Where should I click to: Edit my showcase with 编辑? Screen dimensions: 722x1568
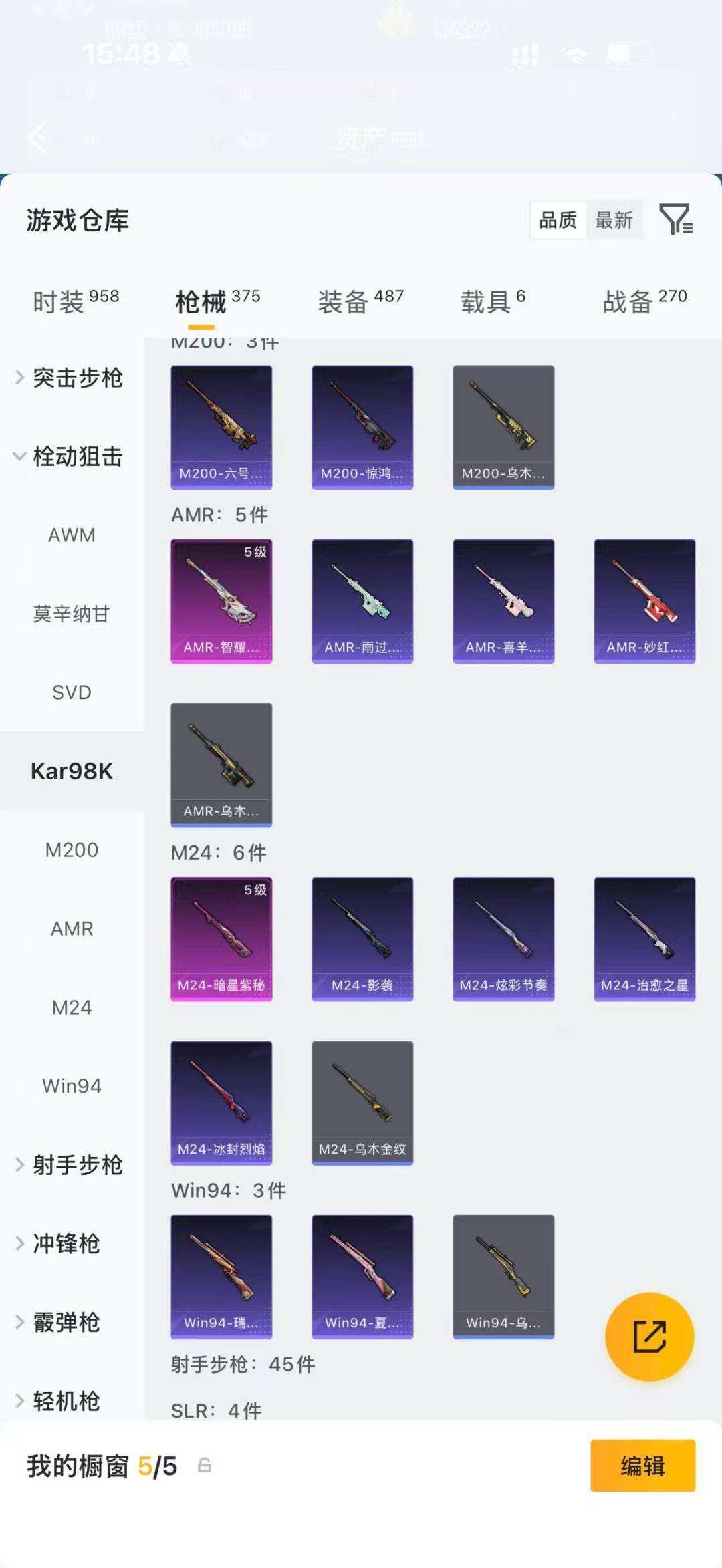coord(642,1466)
